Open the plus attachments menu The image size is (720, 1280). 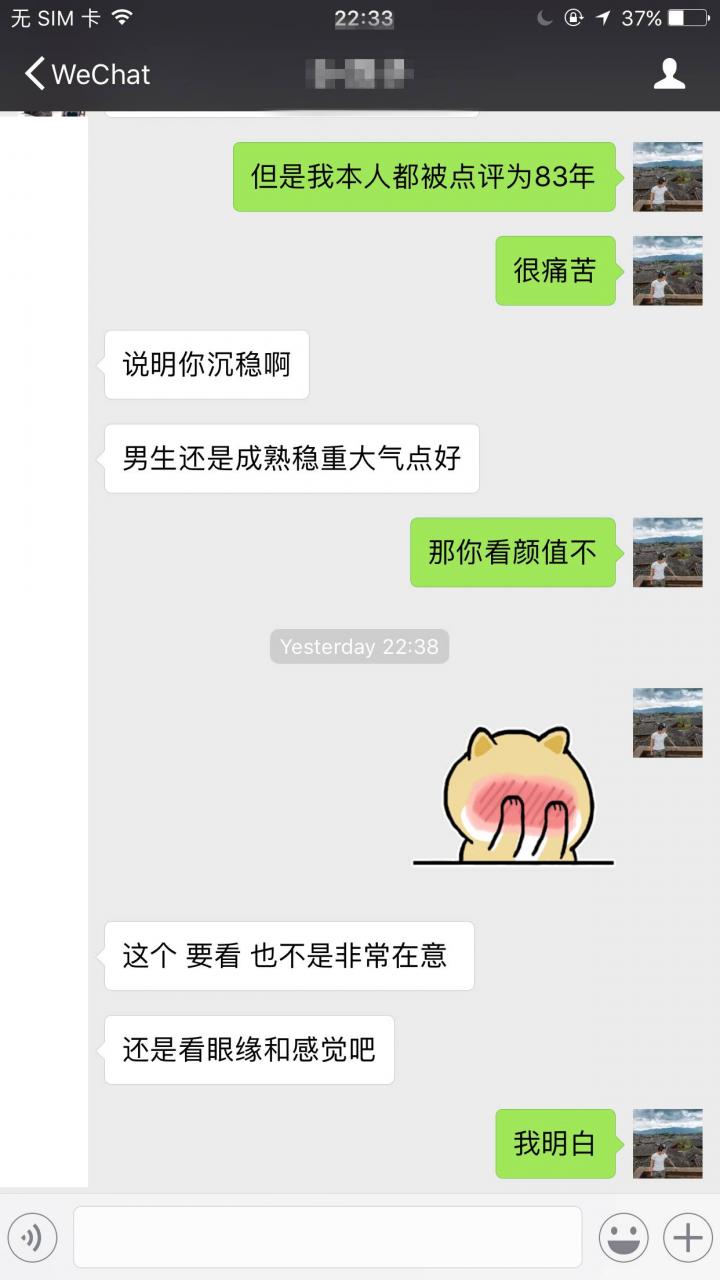click(x=687, y=1238)
